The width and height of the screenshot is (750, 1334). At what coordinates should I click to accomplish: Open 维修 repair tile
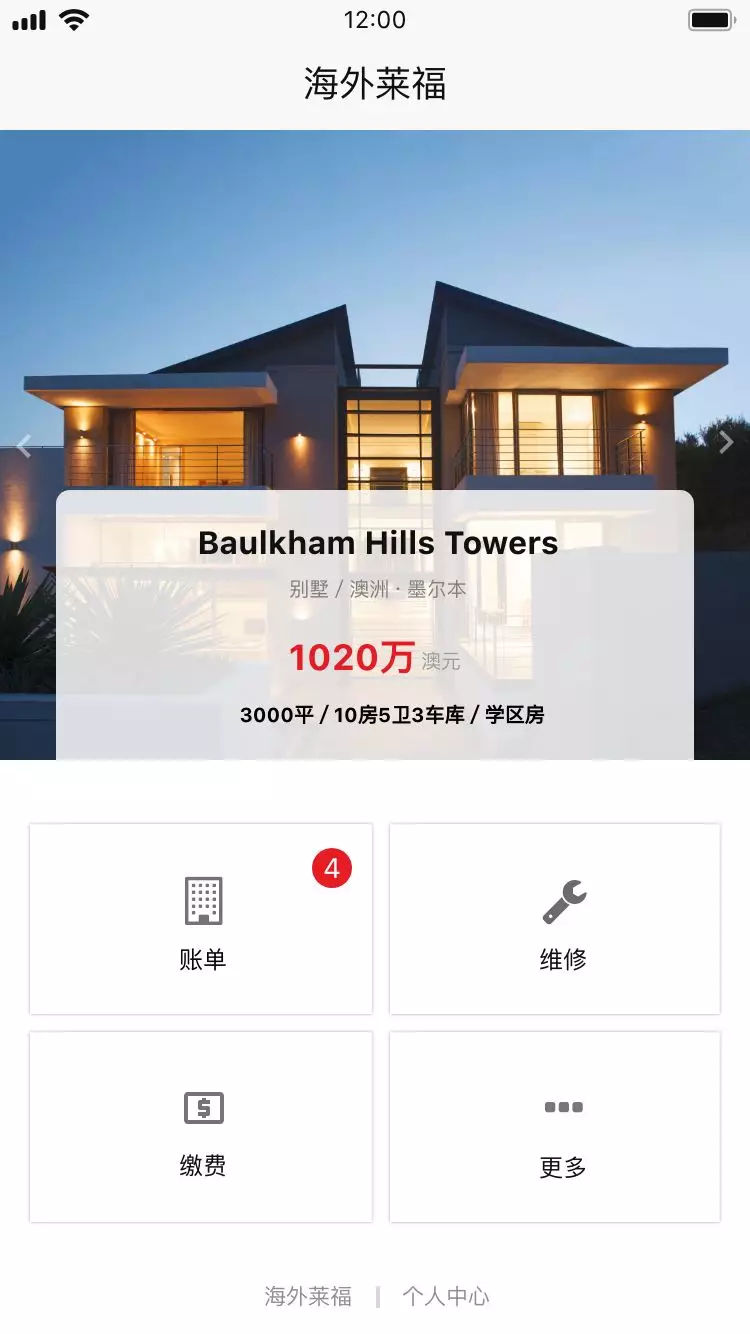coord(555,919)
